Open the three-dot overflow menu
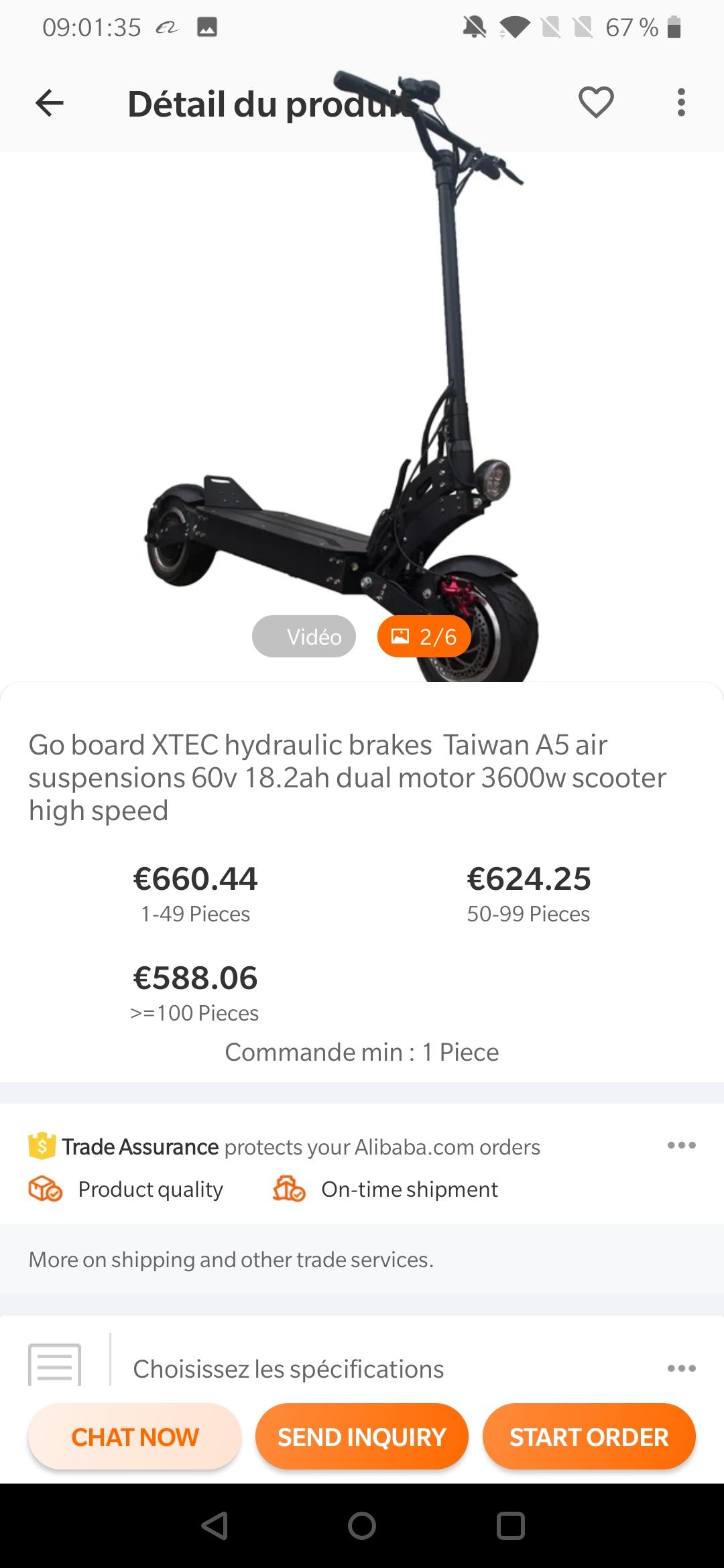This screenshot has height=1568, width=724. click(681, 103)
